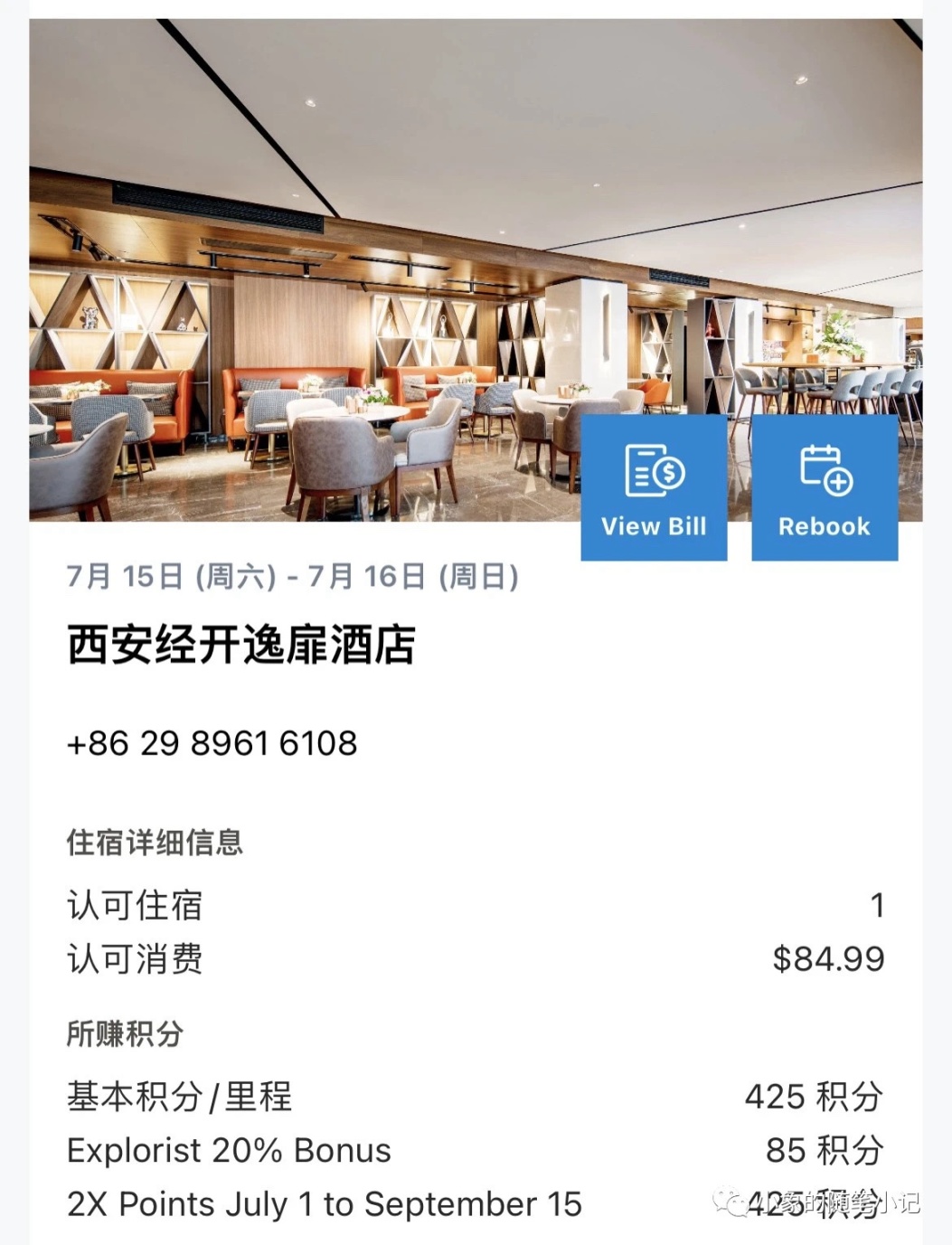Open View Bill for this stay
Viewport: 952px width, 1245px height.
[654, 488]
